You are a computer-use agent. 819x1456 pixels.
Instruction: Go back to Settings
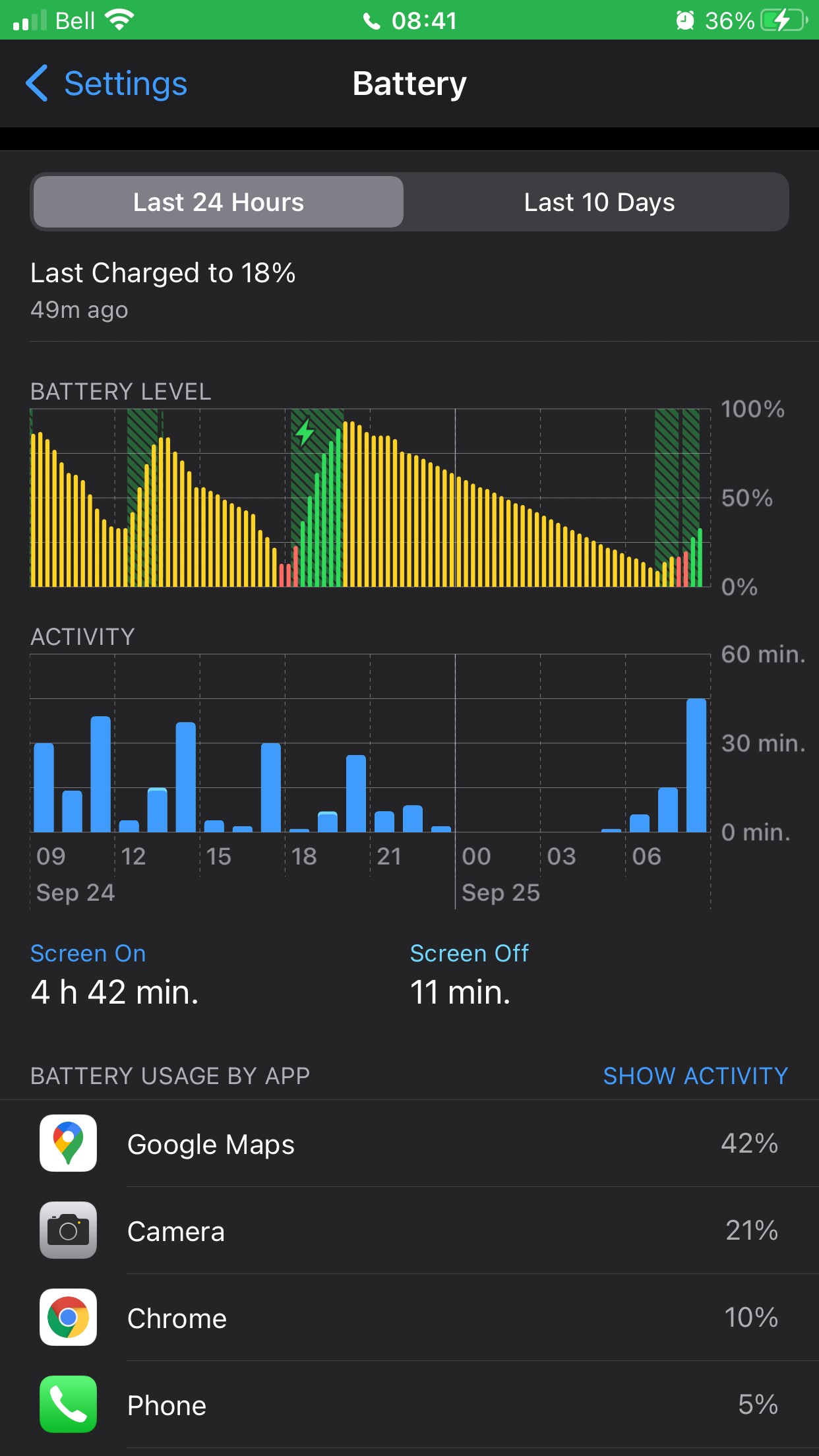[107, 84]
